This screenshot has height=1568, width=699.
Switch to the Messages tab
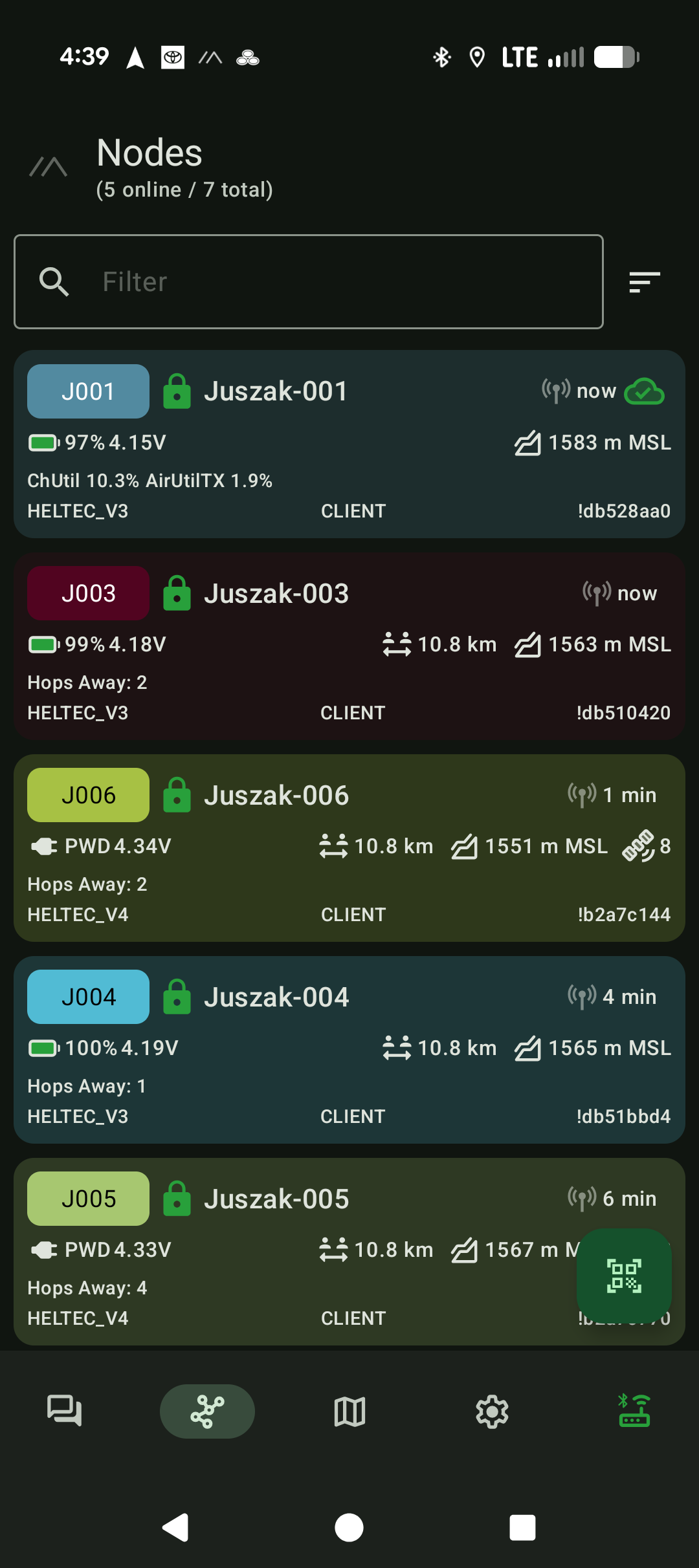point(65,1411)
